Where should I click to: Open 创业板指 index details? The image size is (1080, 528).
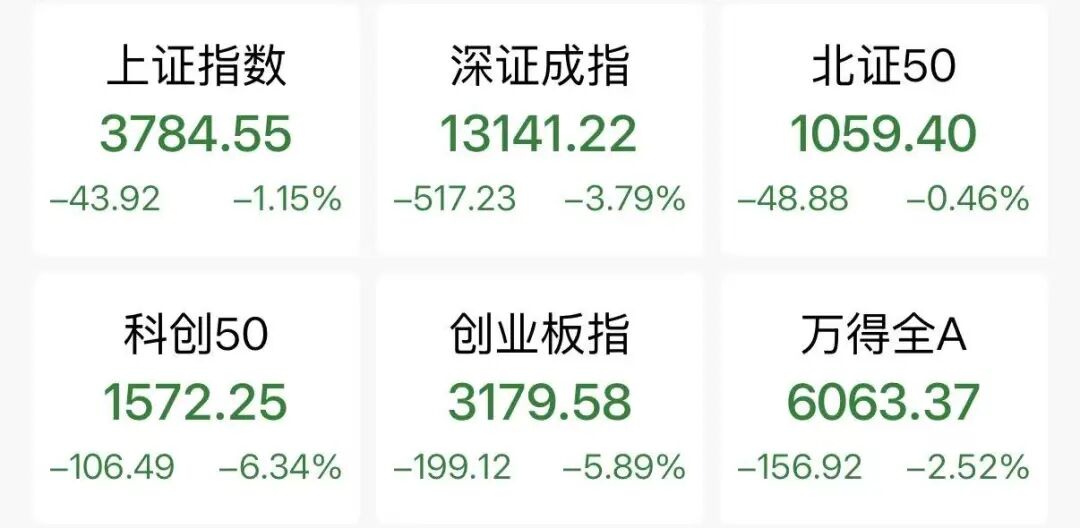[539, 399]
